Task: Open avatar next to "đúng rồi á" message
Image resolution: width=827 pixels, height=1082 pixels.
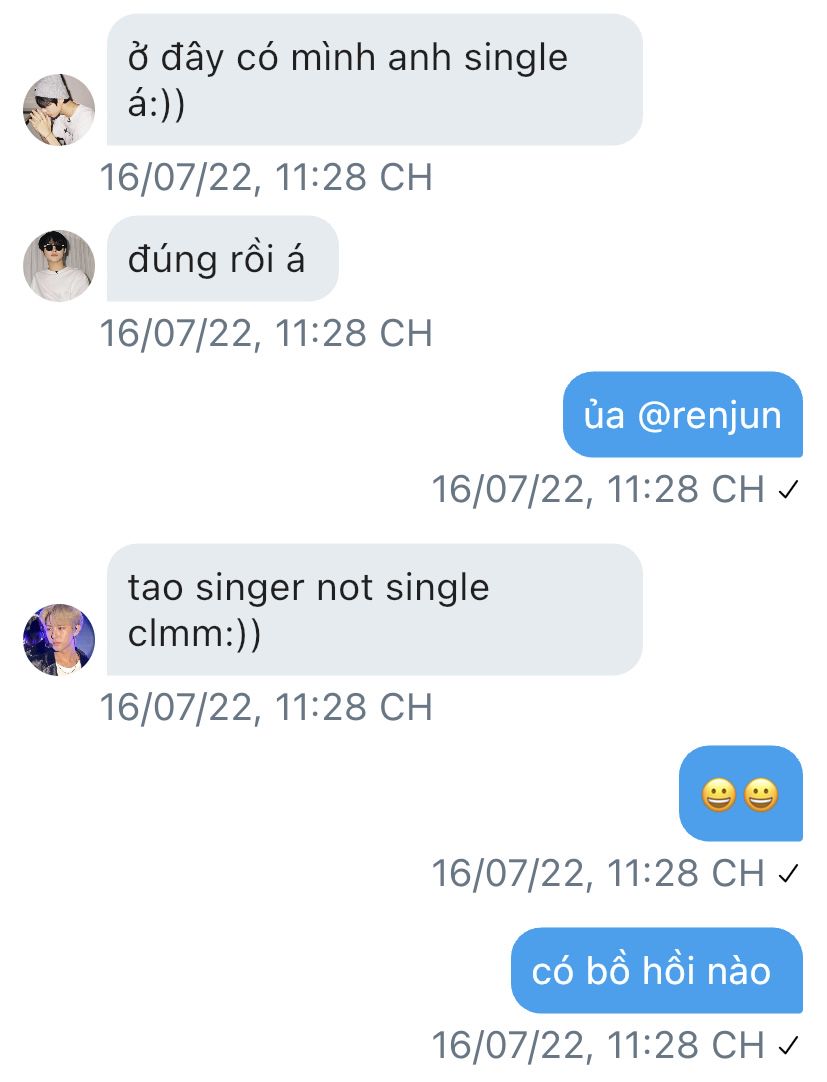Action: (x=58, y=266)
